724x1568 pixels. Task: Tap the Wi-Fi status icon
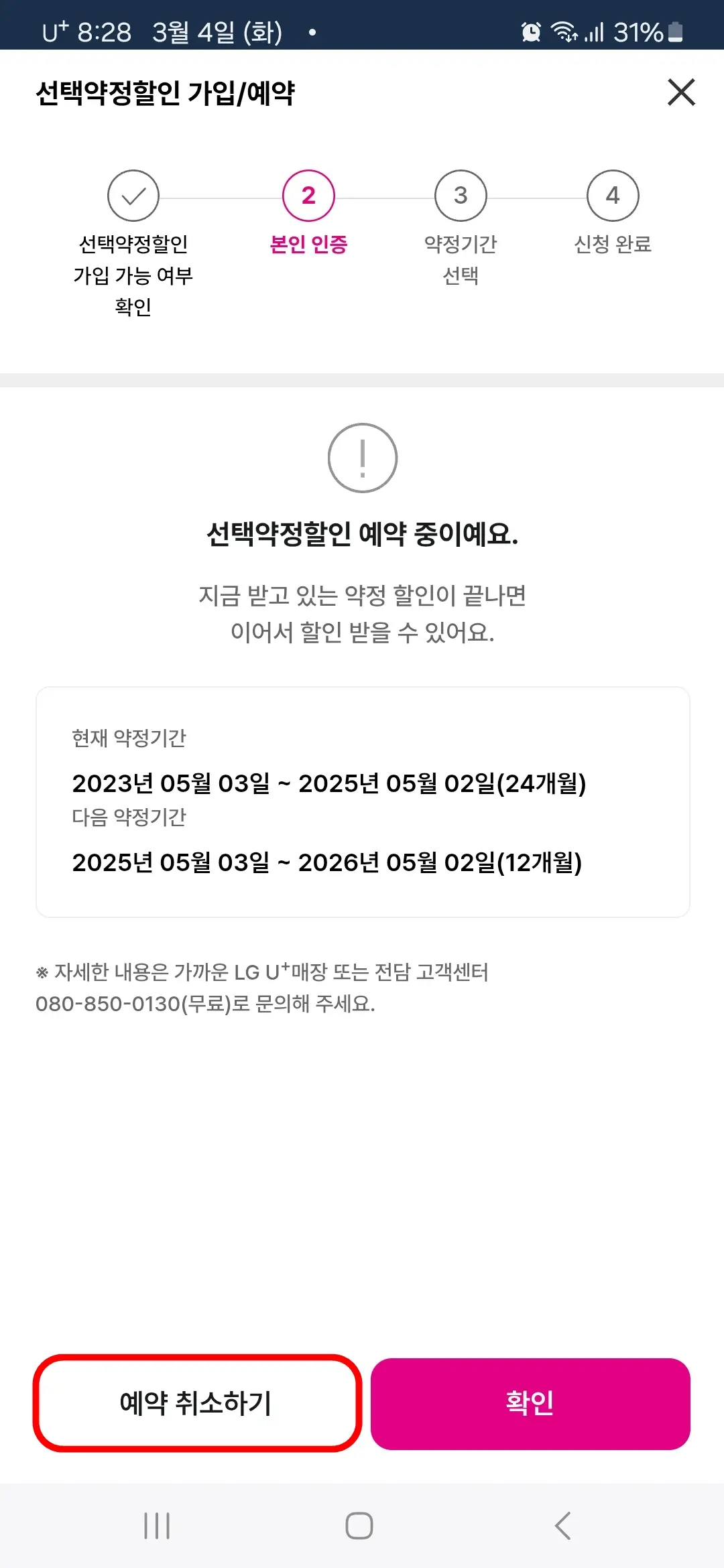(x=565, y=32)
